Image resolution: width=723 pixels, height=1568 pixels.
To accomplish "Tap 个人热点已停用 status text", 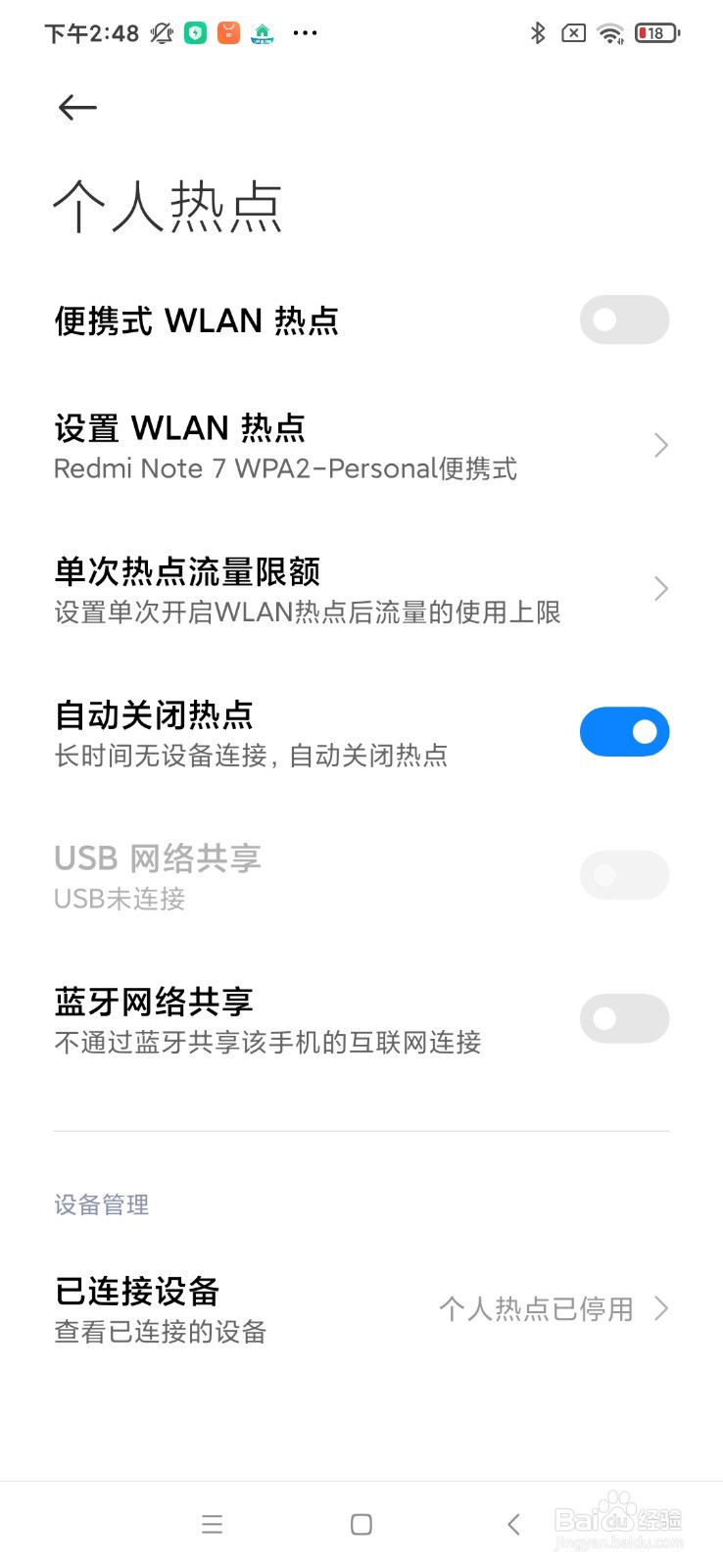I will 536,1308.
